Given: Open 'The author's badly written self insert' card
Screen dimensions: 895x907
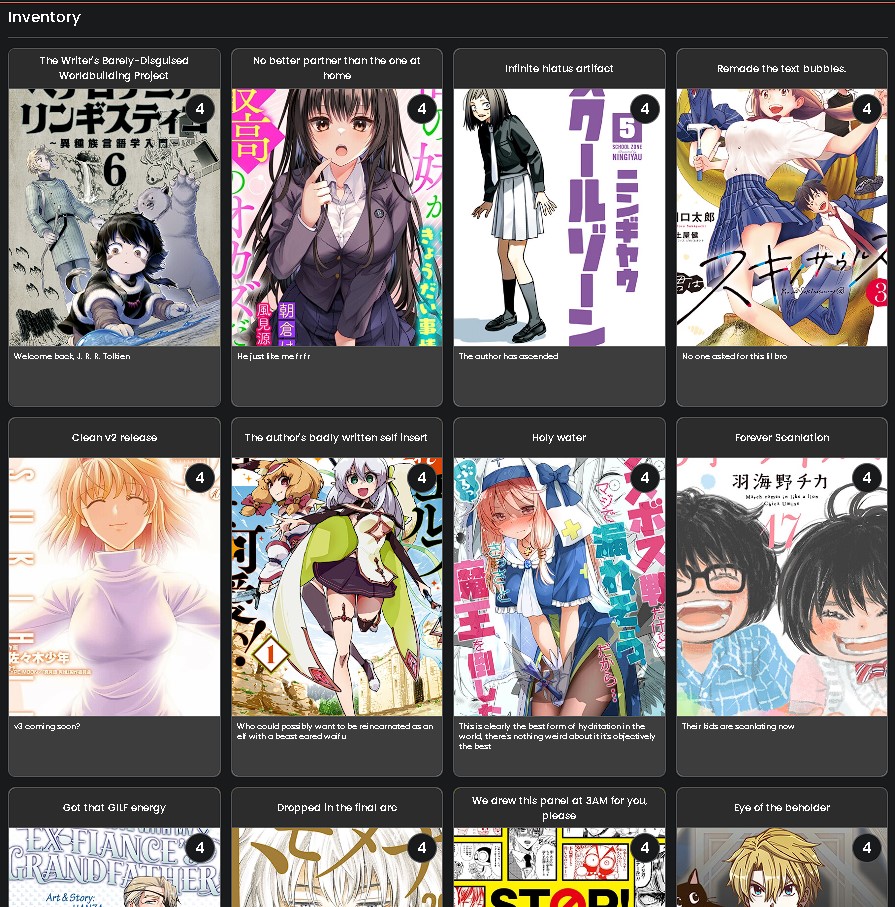Looking at the screenshot, I should tap(336, 587).
